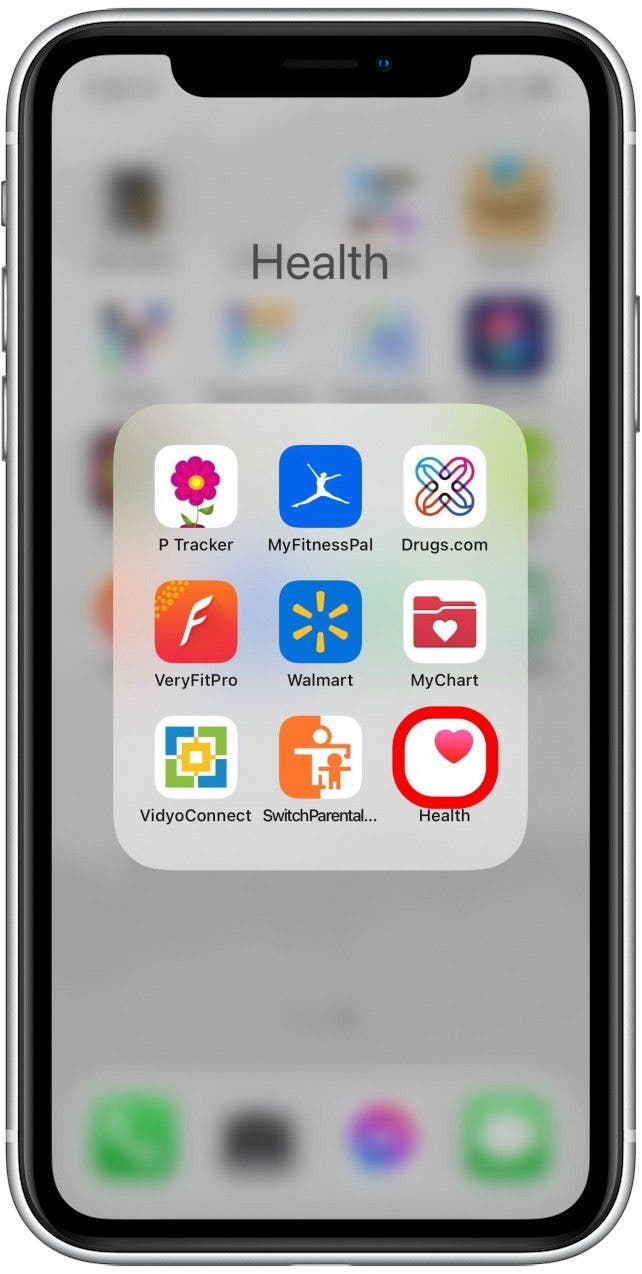Open the Walmart app
The height and width of the screenshot is (1274, 642).
pos(320,621)
